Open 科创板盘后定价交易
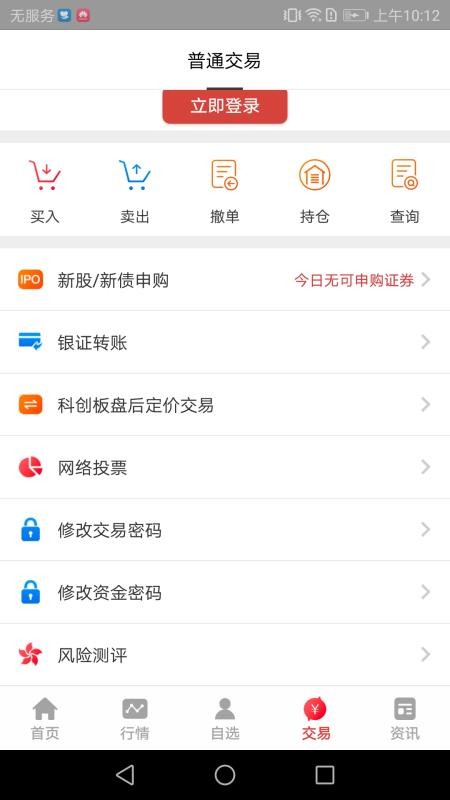This screenshot has width=450, height=800. (x=225, y=405)
